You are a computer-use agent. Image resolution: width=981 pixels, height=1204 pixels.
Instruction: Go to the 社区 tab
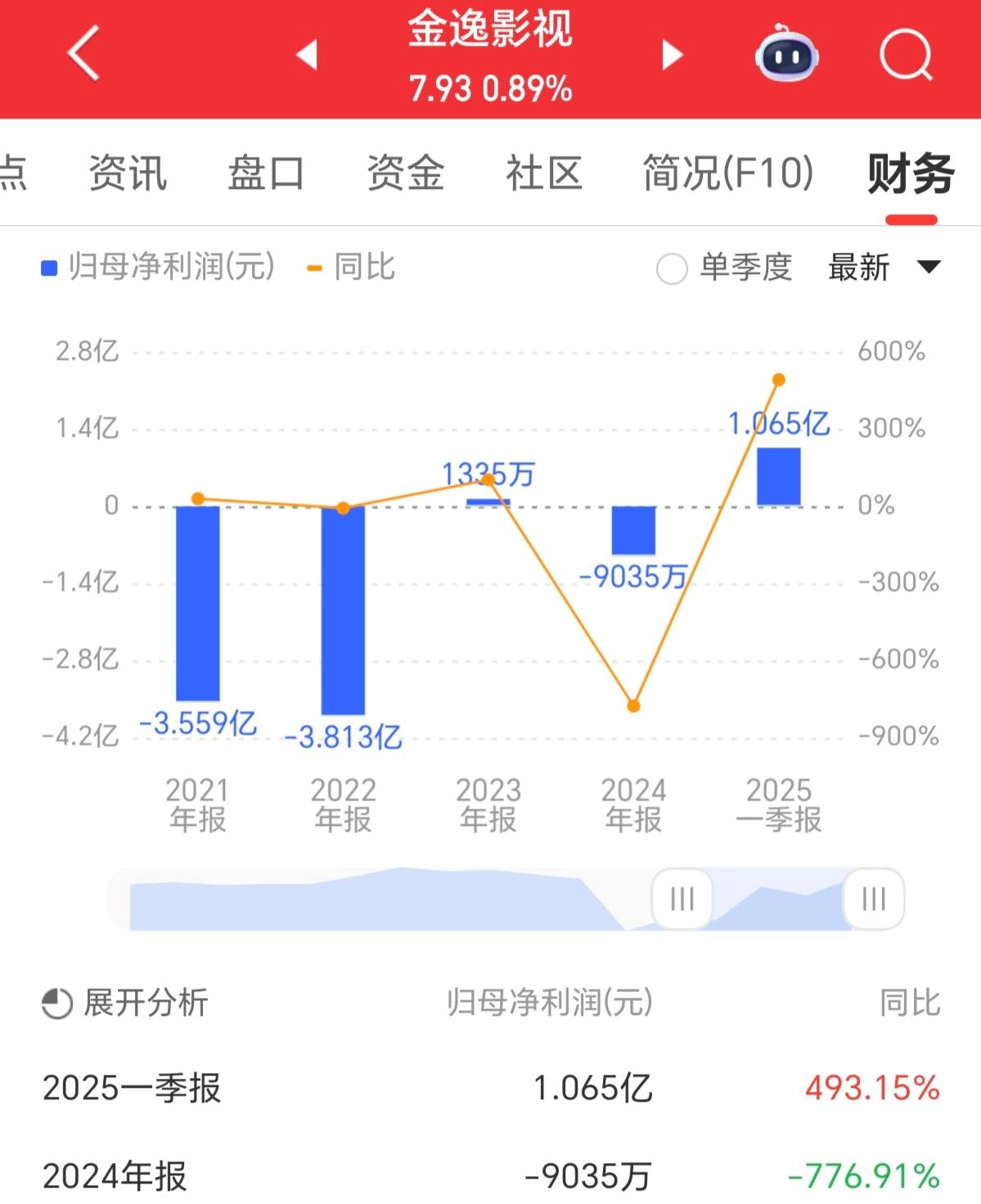(x=543, y=173)
